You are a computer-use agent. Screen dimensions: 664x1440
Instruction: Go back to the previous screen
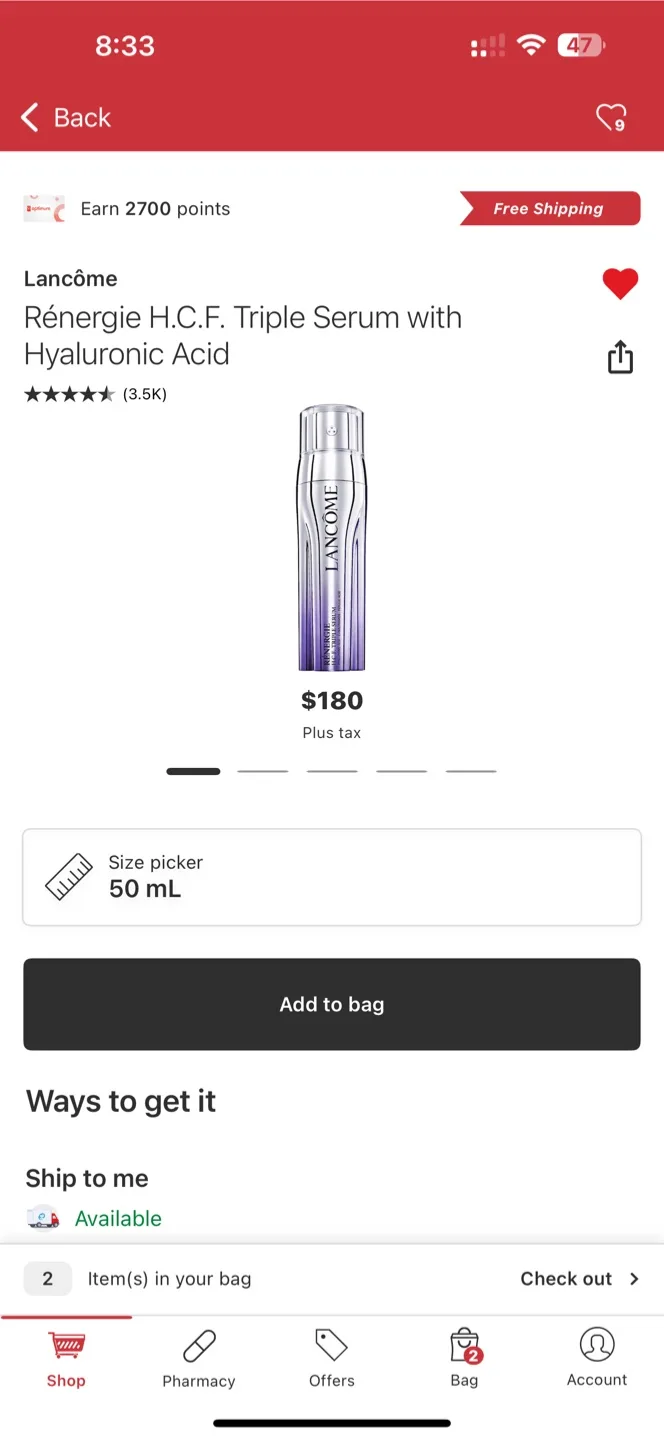[66, 118]
